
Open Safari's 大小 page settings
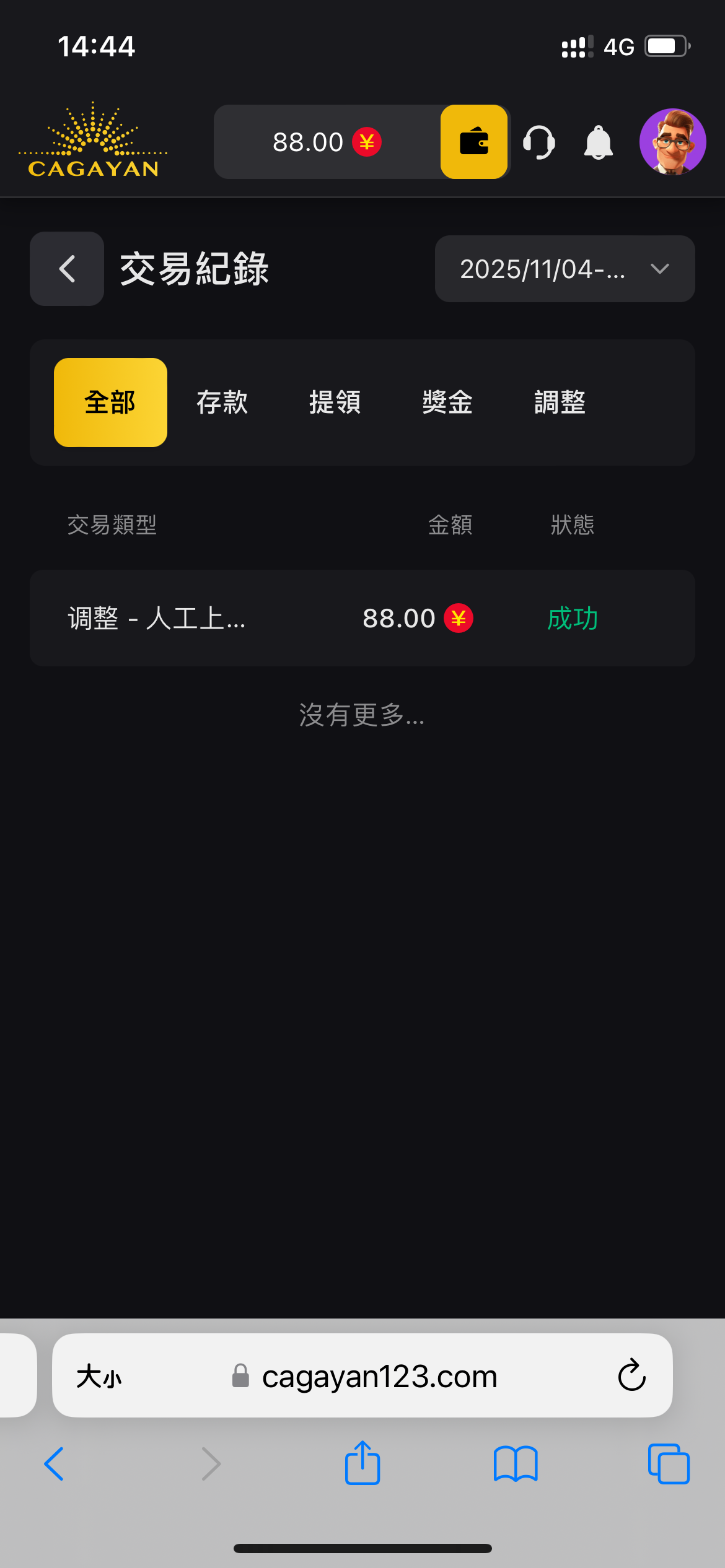point(99,1377)
